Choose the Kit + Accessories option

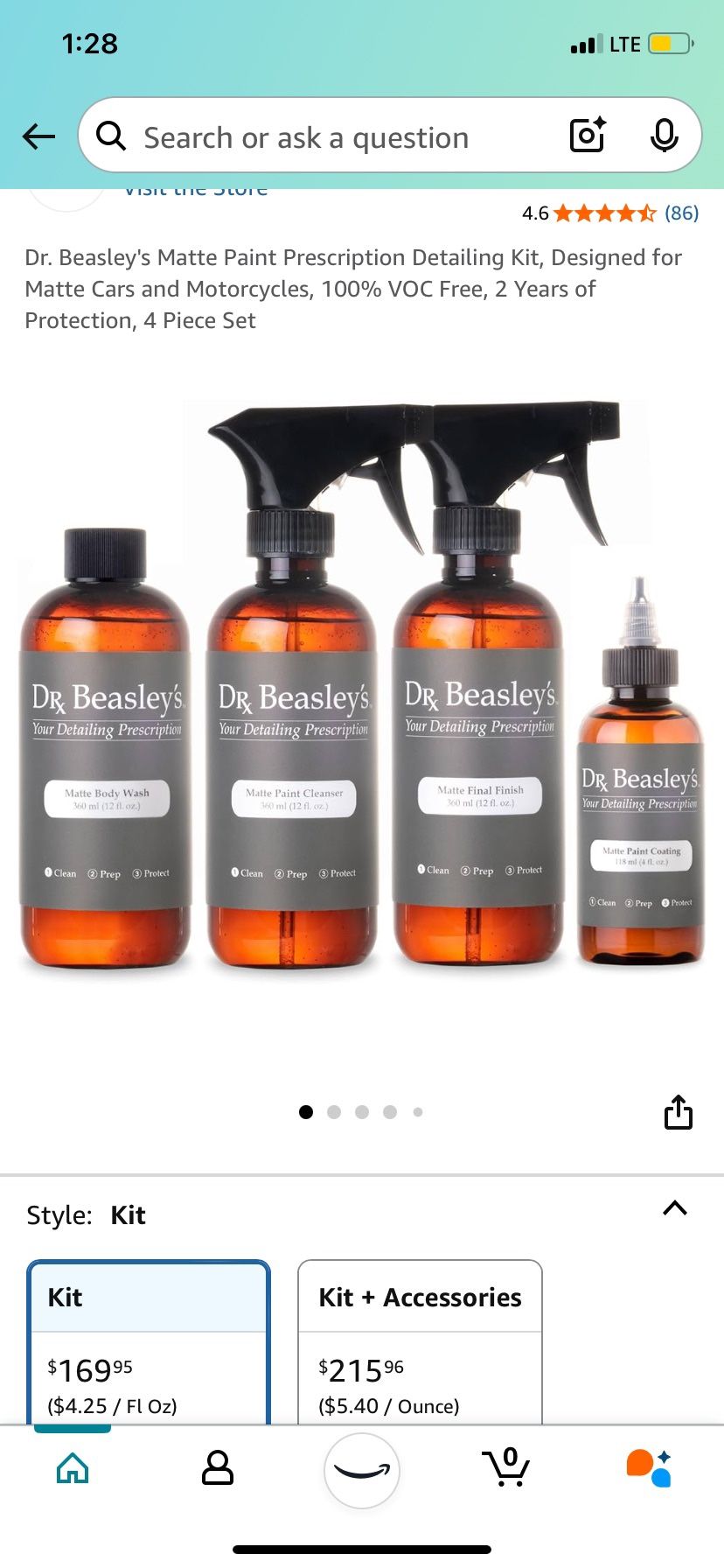click(x=420, y=1339)
